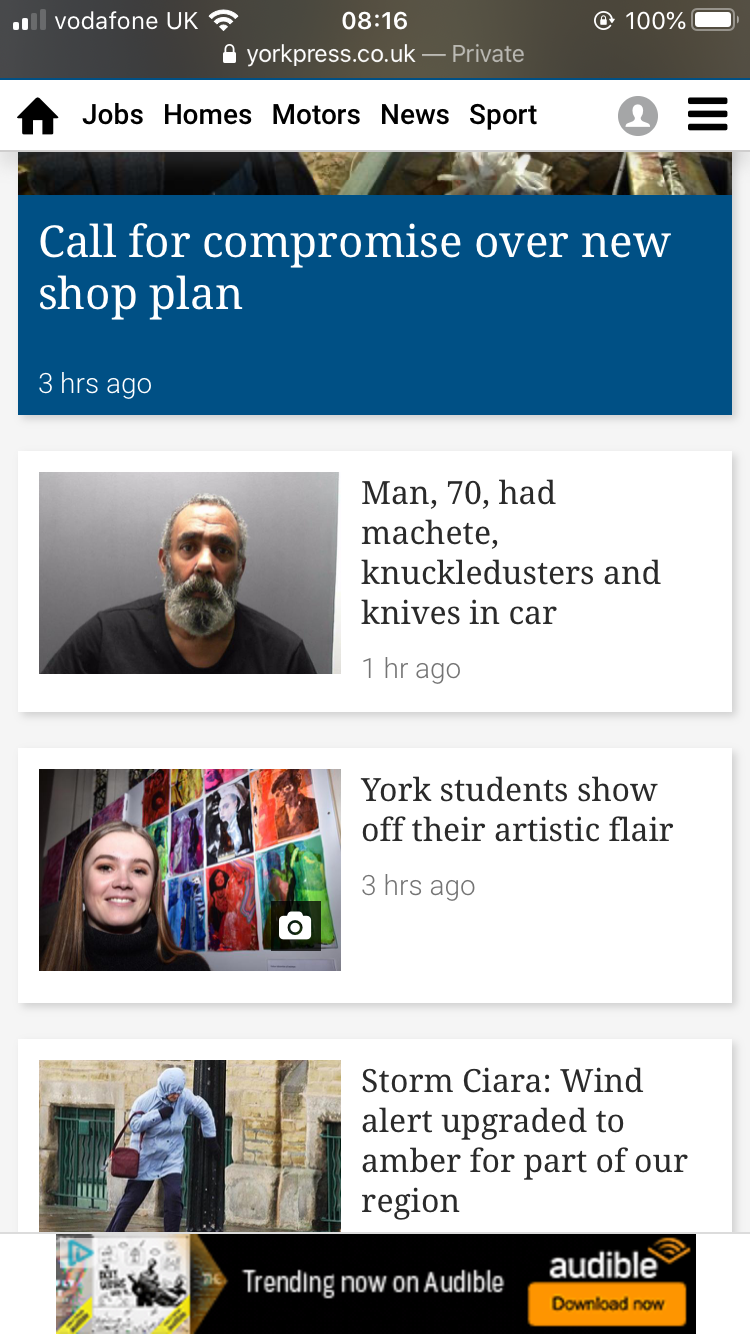Go to the home page icon
Viewport: 750px width, 1334px height.
click(x=38, y=116)
